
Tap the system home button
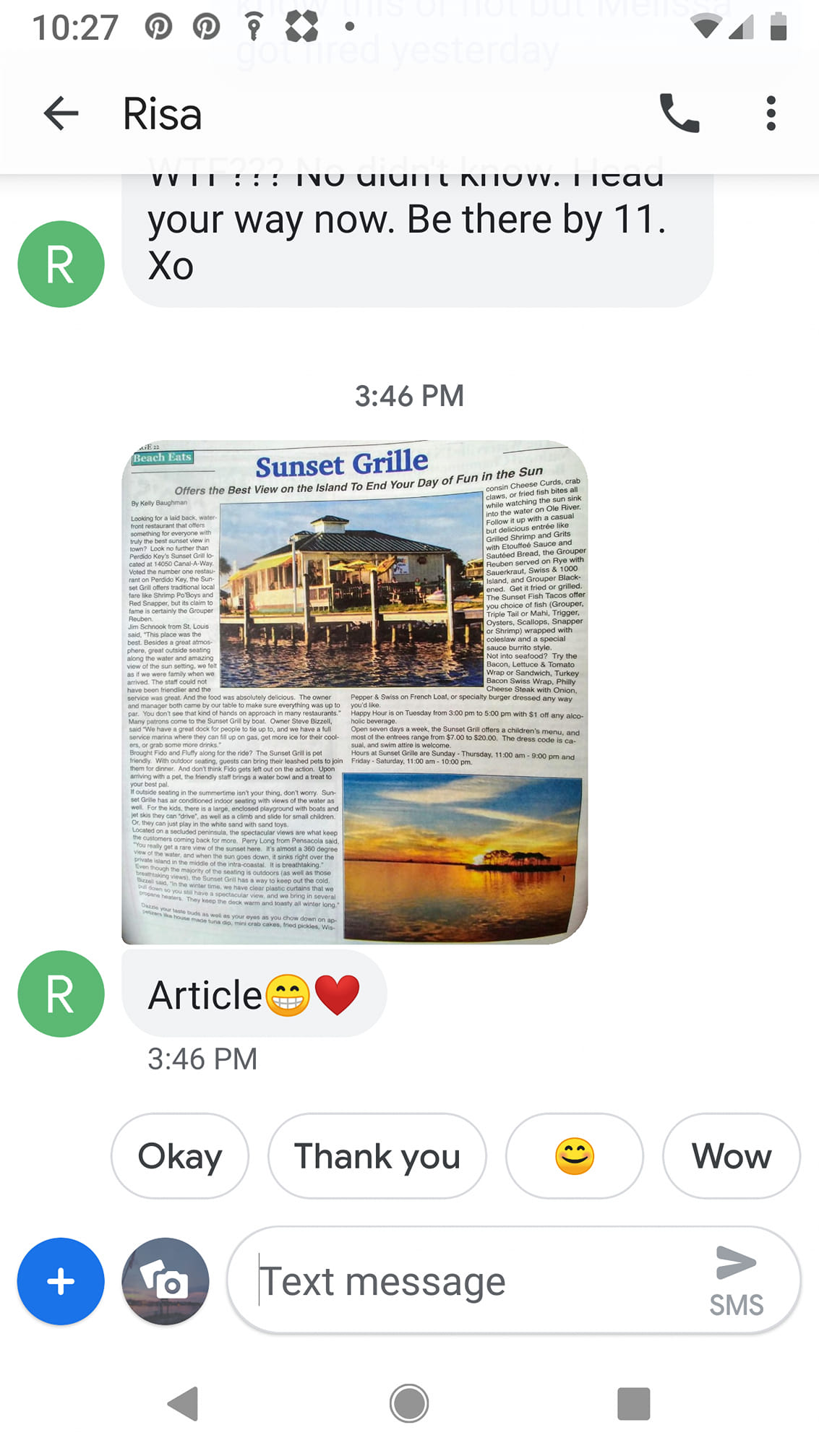click(x=409, y=1404)
